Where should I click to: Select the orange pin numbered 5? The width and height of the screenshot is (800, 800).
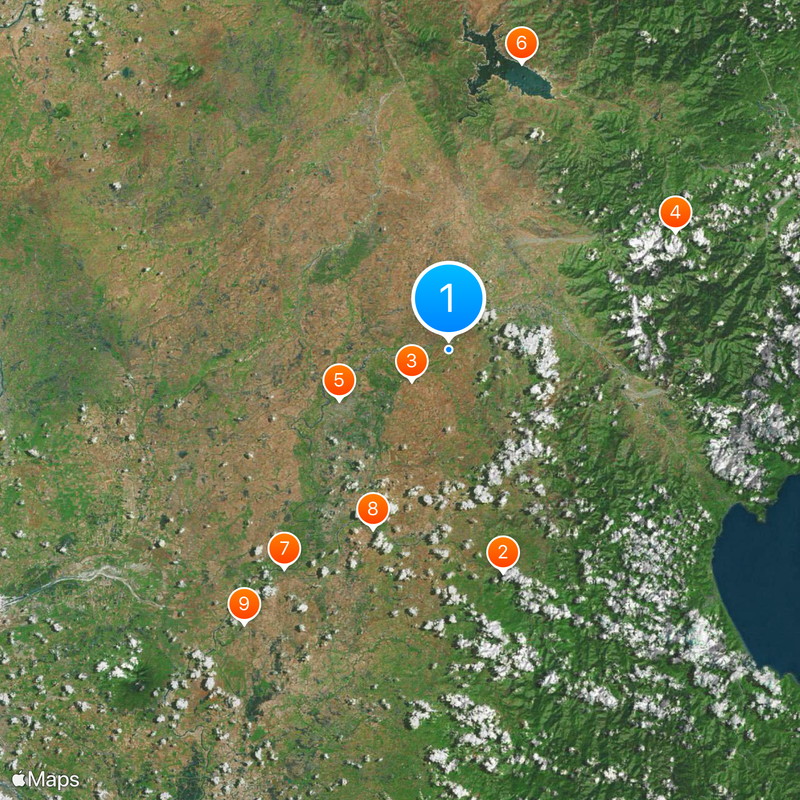[x=339, y=380]
